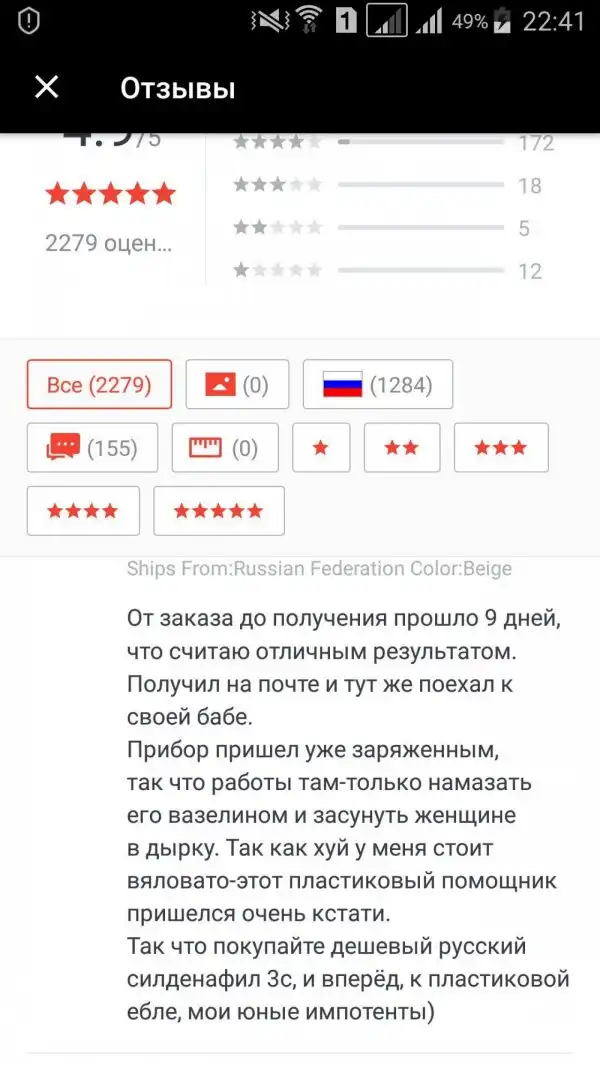Filter by two-star reviews
600x1066 pixels.
tap(402, 448)
